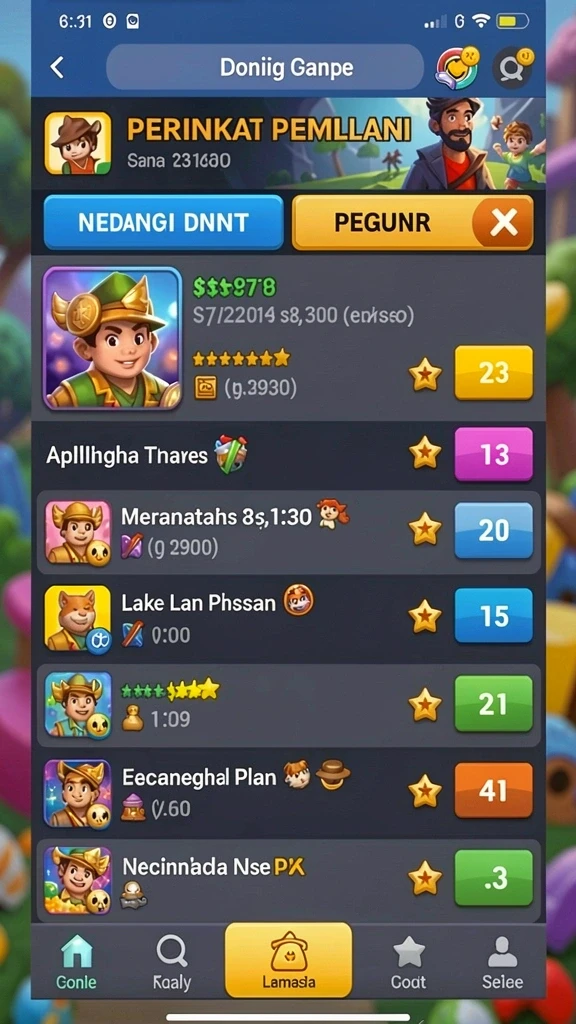
Task: Open the top-ranked player card with score 23
Action: tap(288, 338)
